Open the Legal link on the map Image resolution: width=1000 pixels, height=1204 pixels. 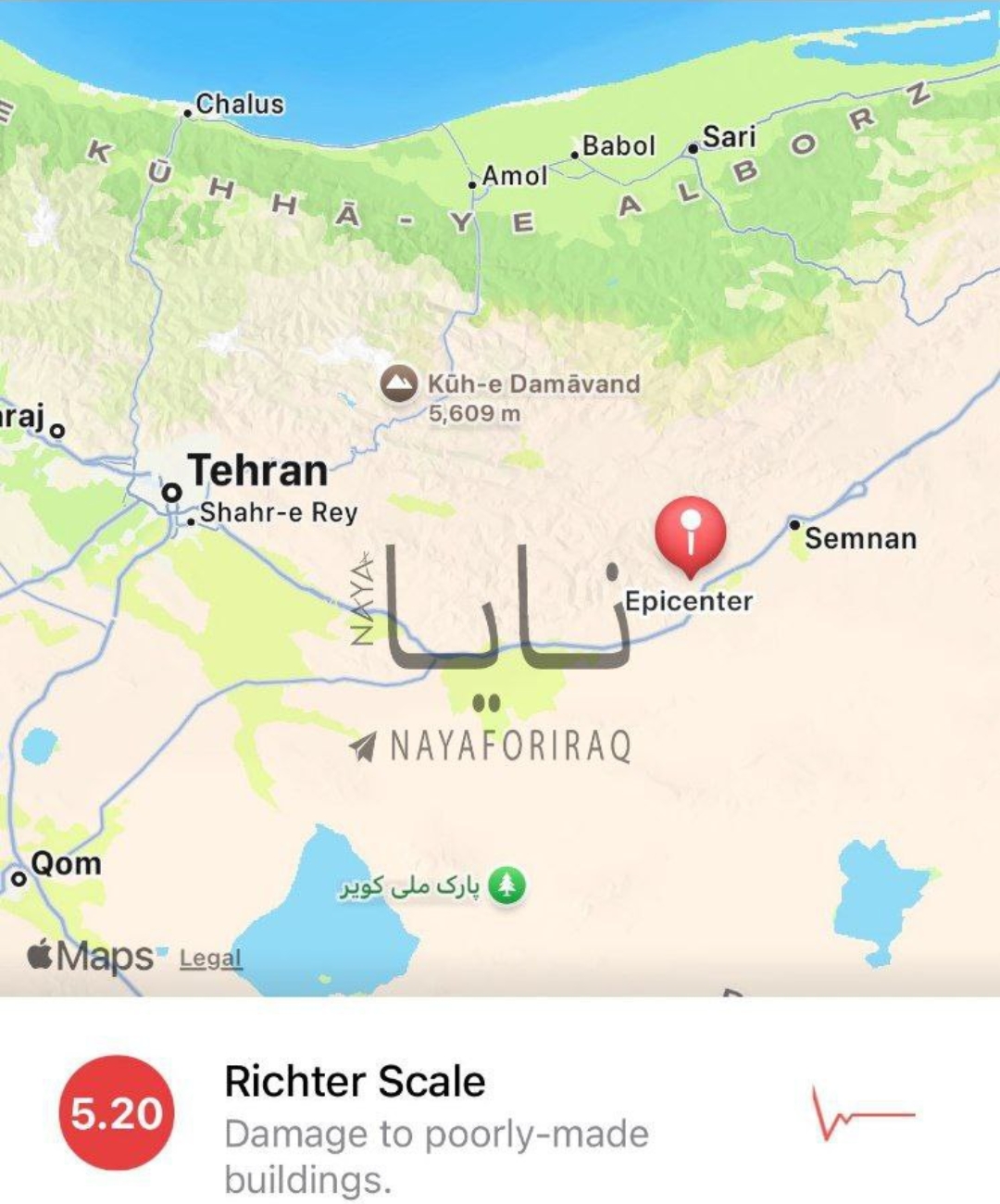tap(210, 959)
